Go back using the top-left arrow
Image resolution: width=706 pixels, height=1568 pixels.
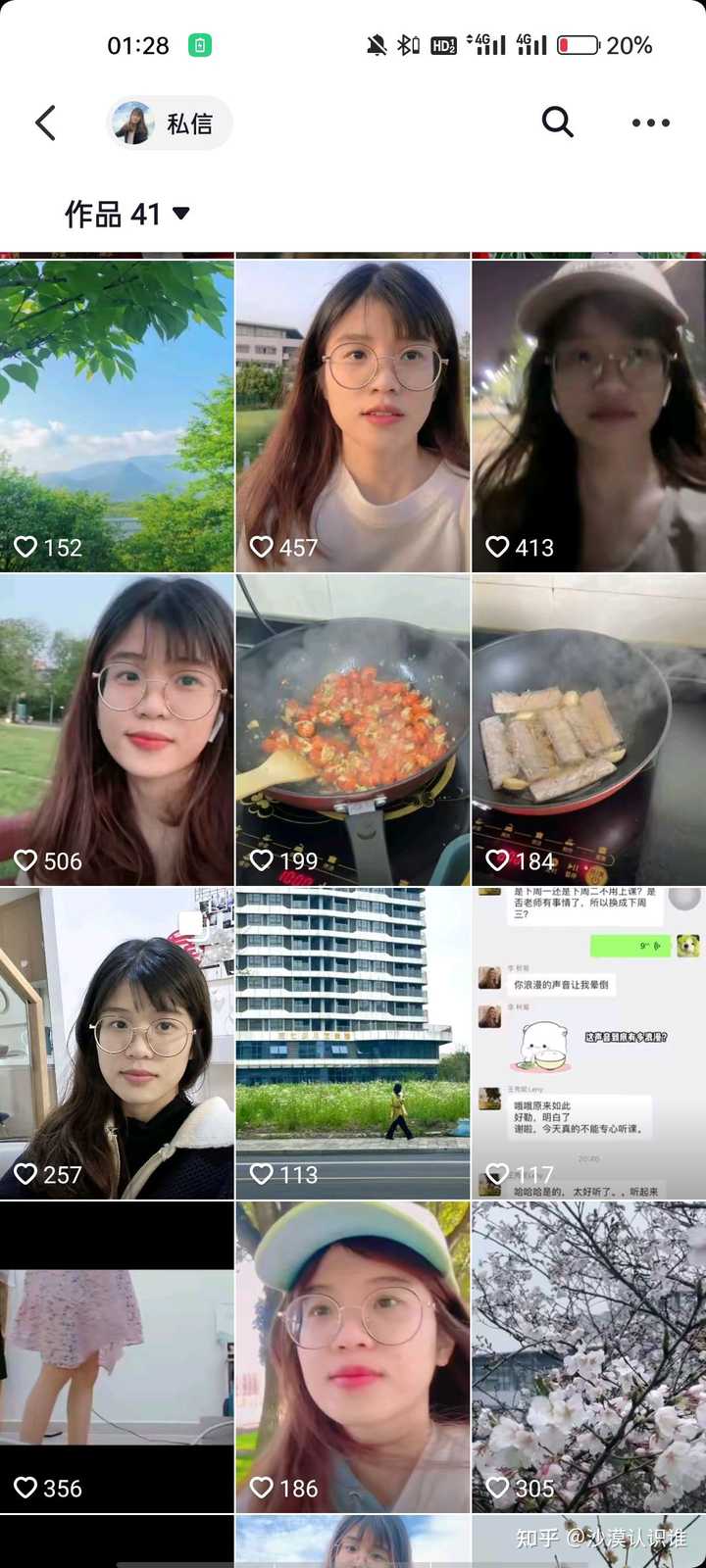[x=45, y=123]
